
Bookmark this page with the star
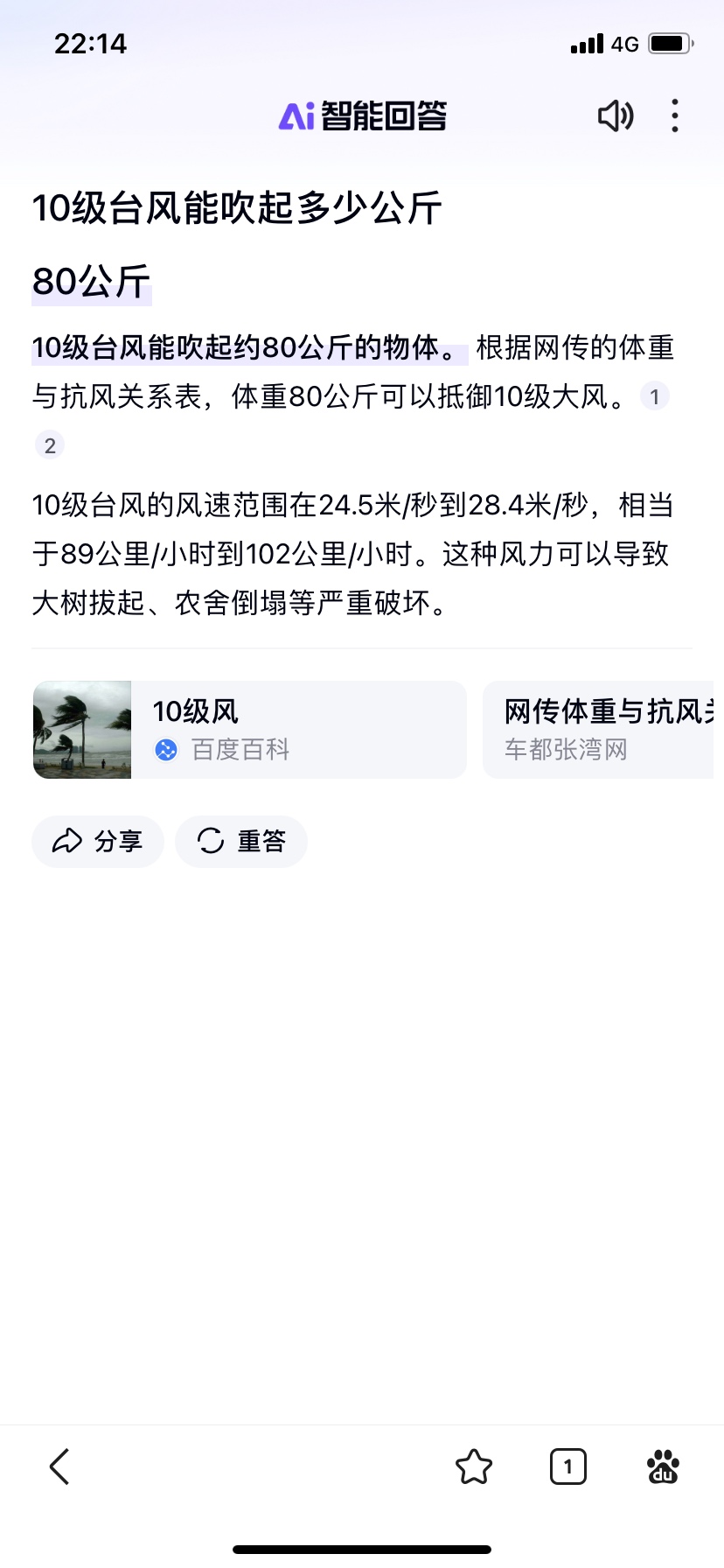coord(474,1466)
